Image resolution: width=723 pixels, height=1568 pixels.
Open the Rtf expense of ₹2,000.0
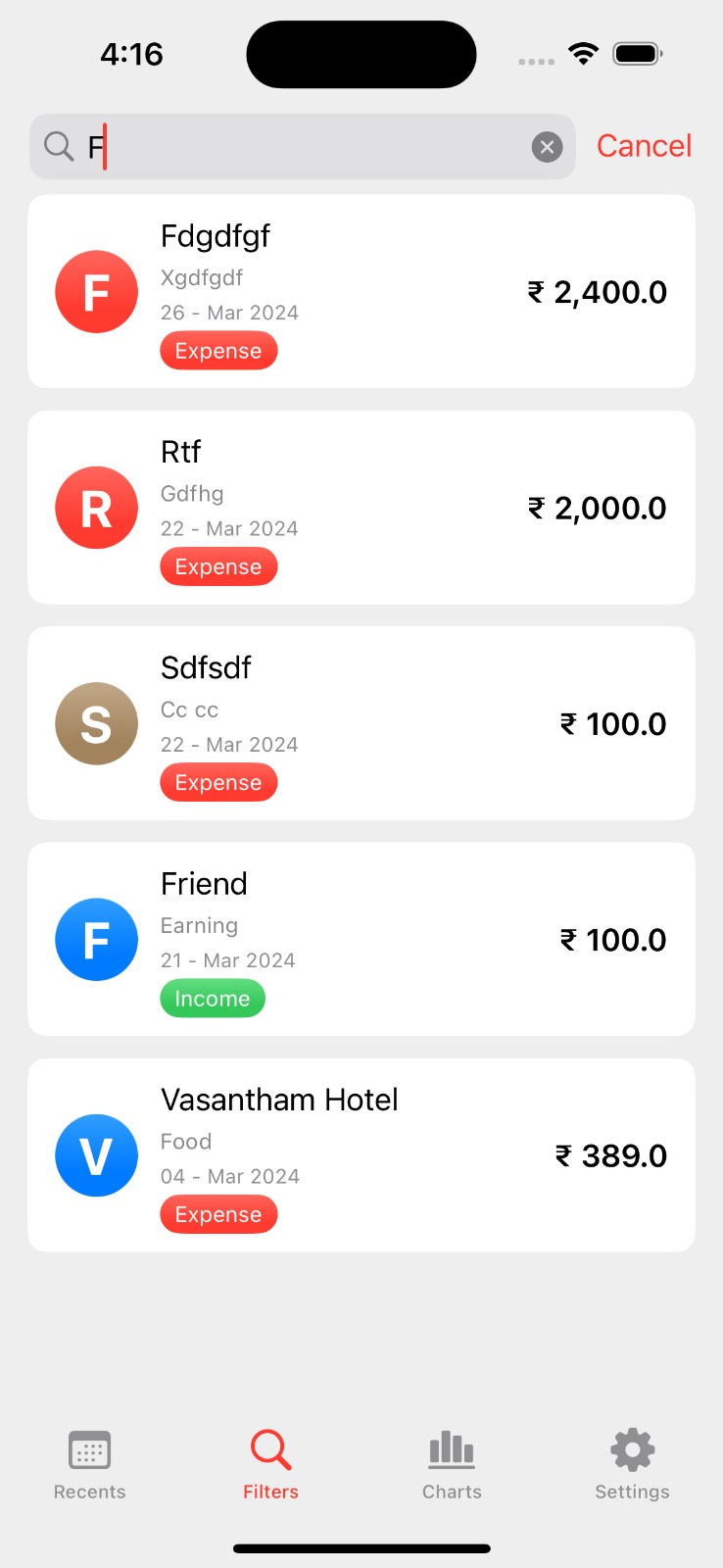[x=361, y=508]
